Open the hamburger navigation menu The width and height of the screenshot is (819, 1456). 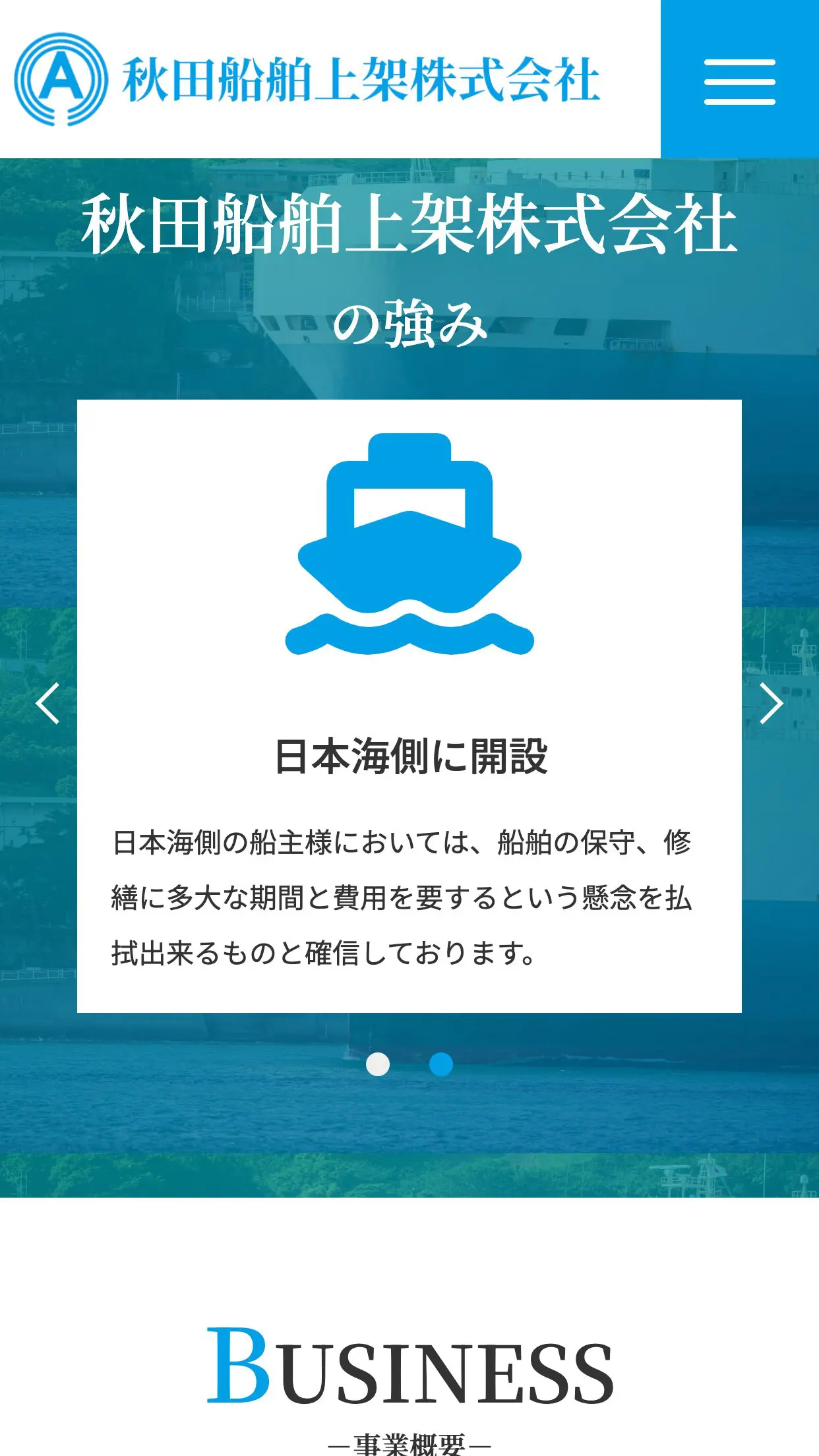[x=739, y=80]
